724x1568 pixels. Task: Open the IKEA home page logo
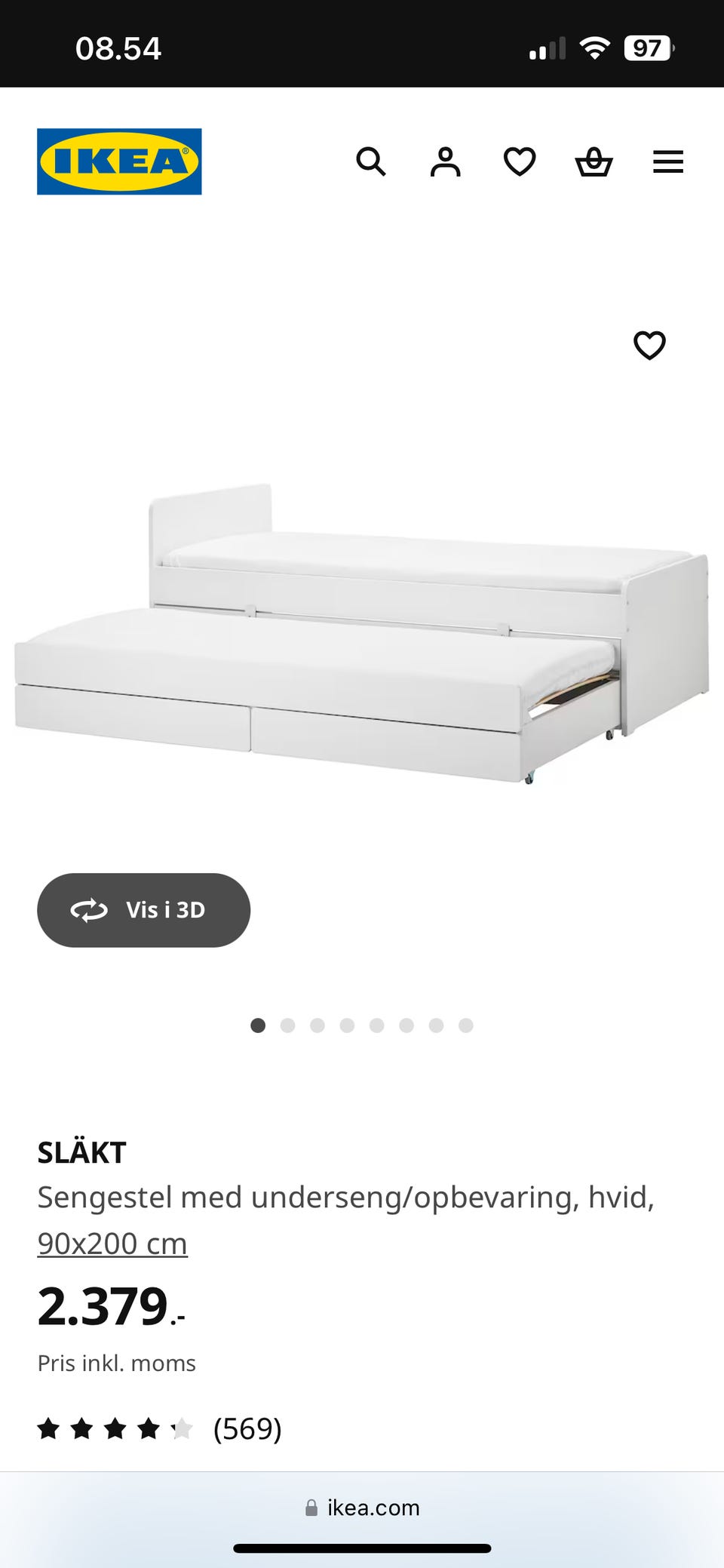119,161
